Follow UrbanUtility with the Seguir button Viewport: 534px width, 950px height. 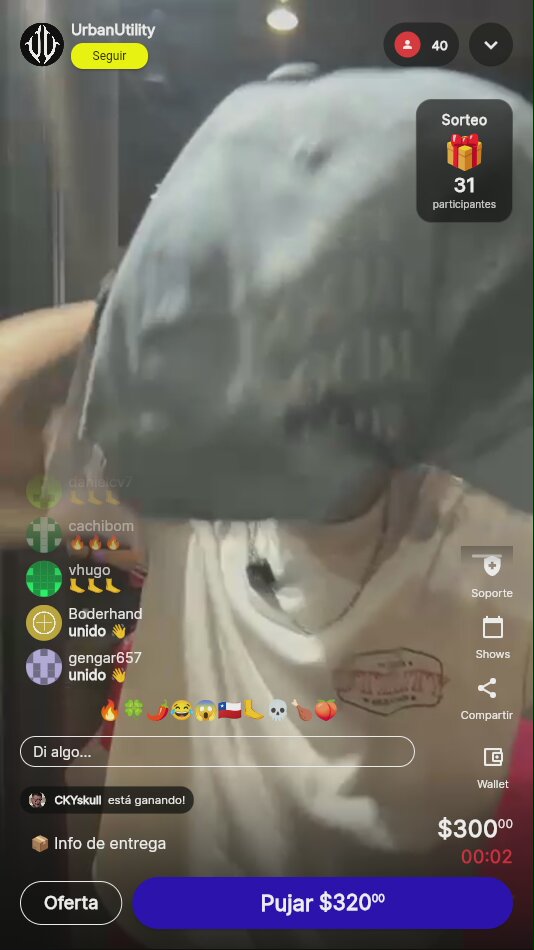pos(109,56)
